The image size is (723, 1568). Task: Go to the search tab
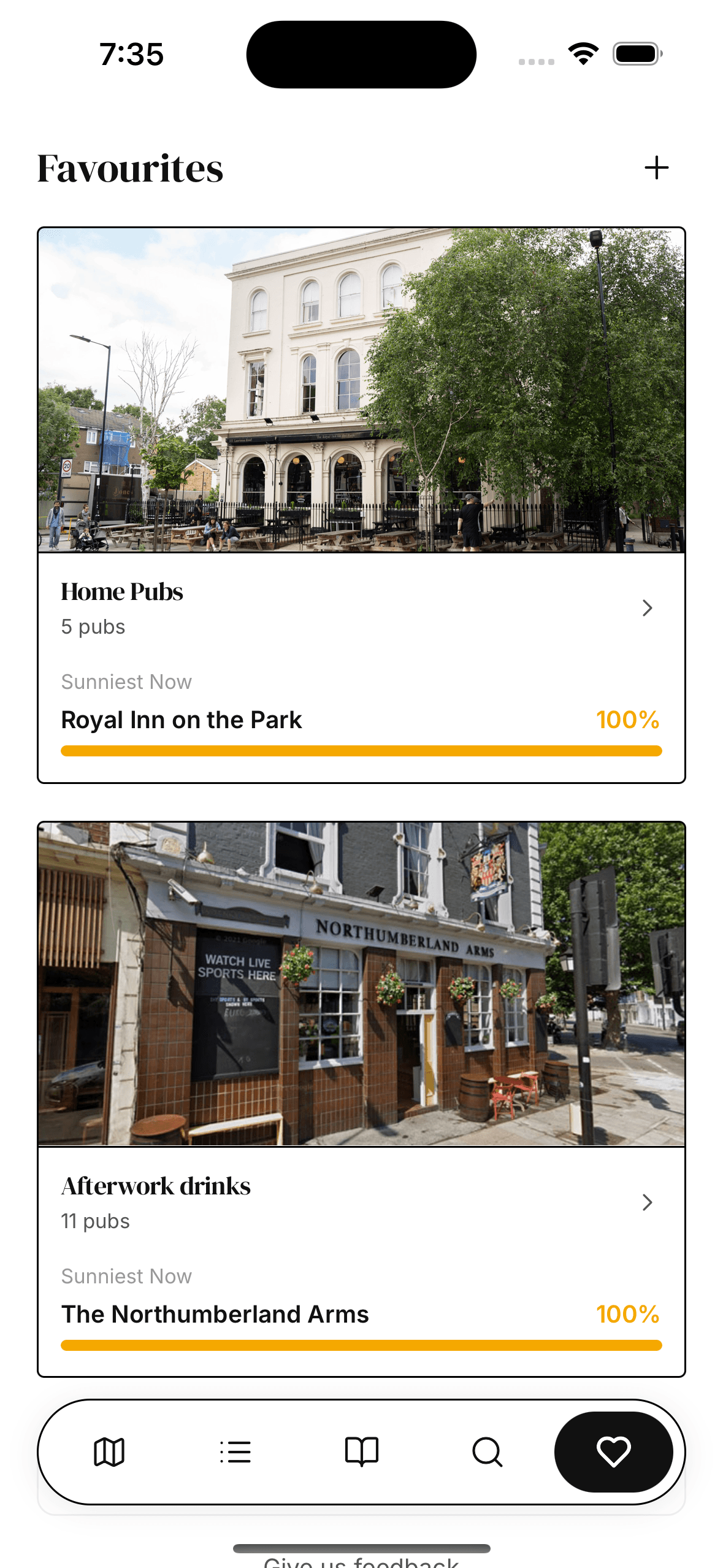coord(488,1452)
